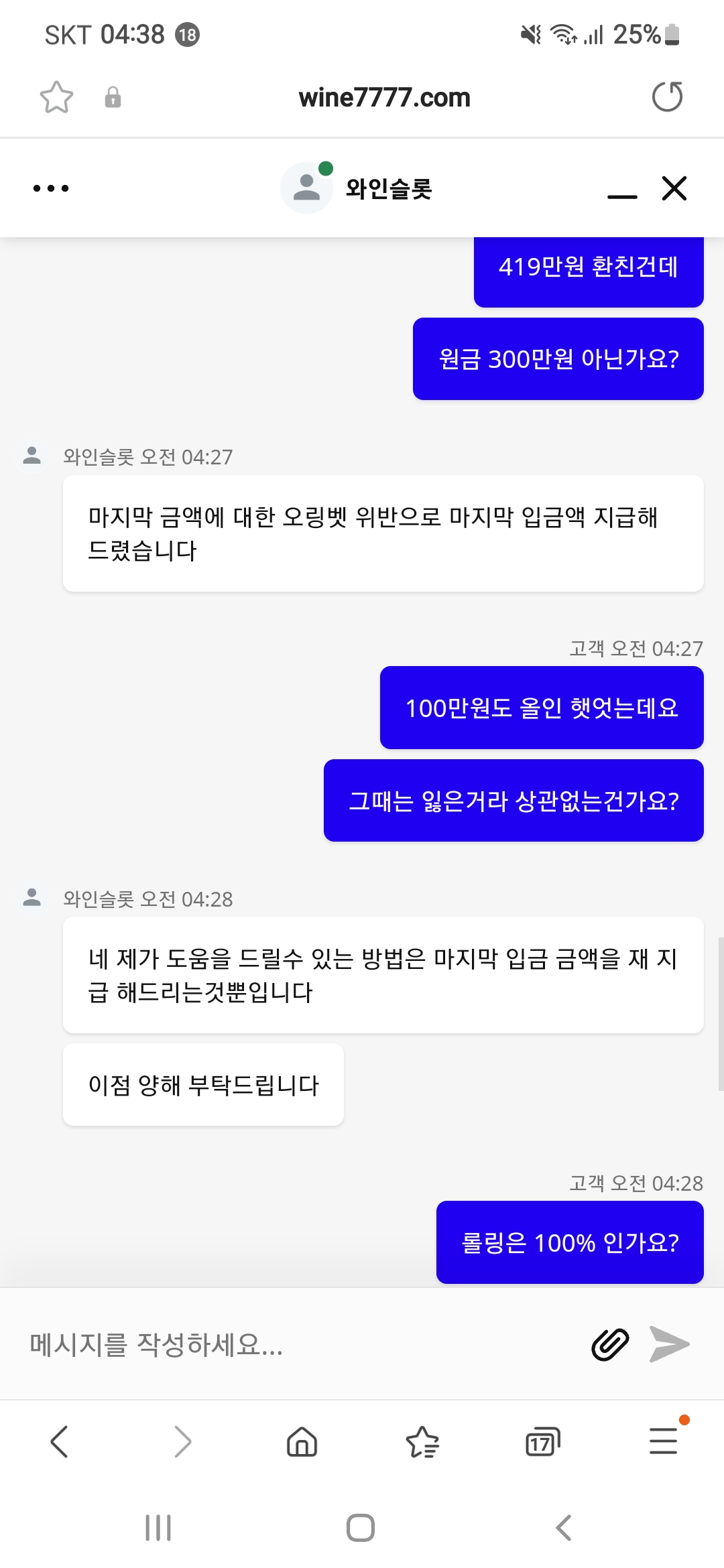Viewport: 724px width, 1568px height.
Task: Reload the wine7777.com page
Action: click(667, 97)
